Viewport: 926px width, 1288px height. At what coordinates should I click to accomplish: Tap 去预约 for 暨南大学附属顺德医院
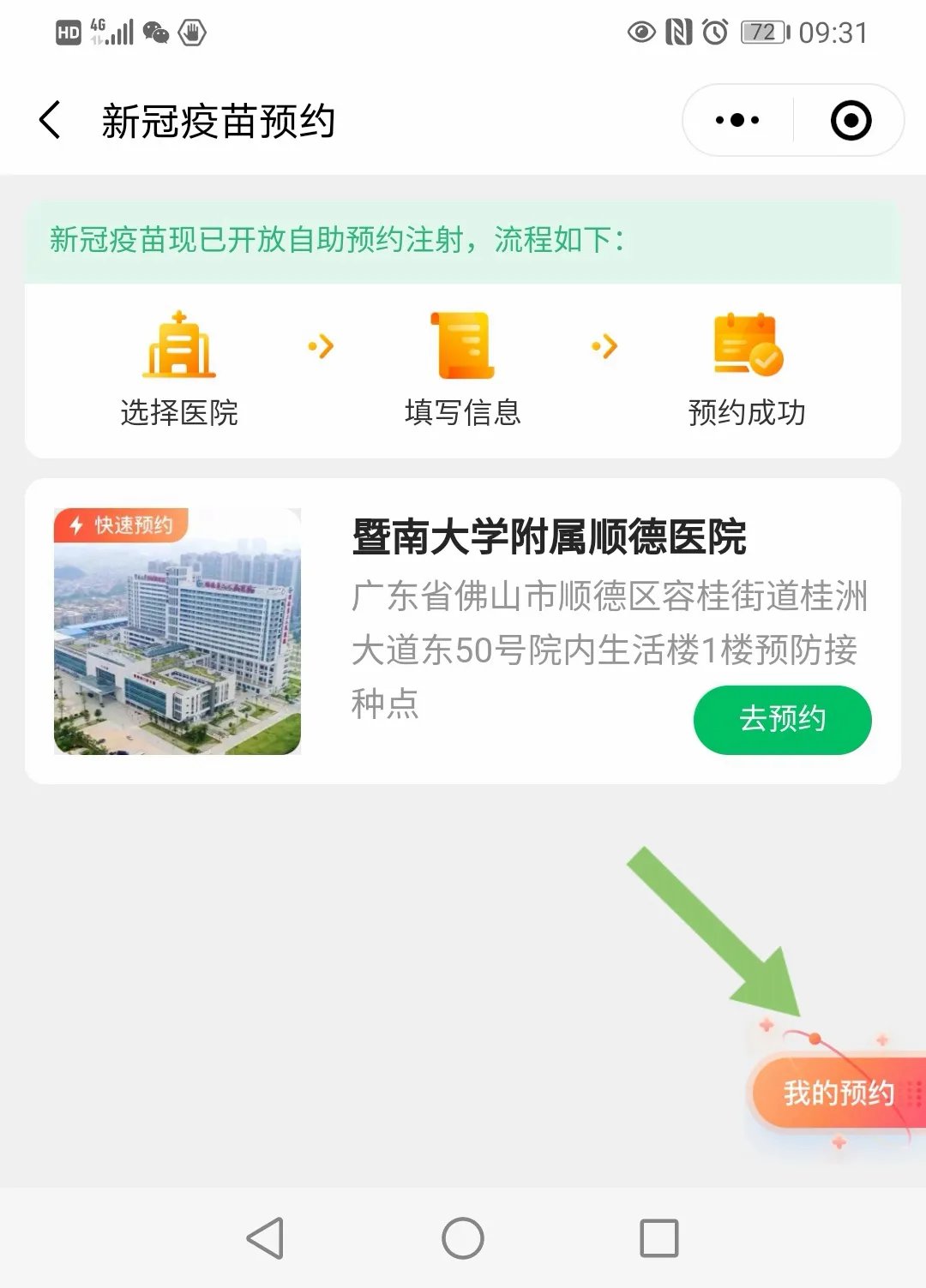(782, 718)
